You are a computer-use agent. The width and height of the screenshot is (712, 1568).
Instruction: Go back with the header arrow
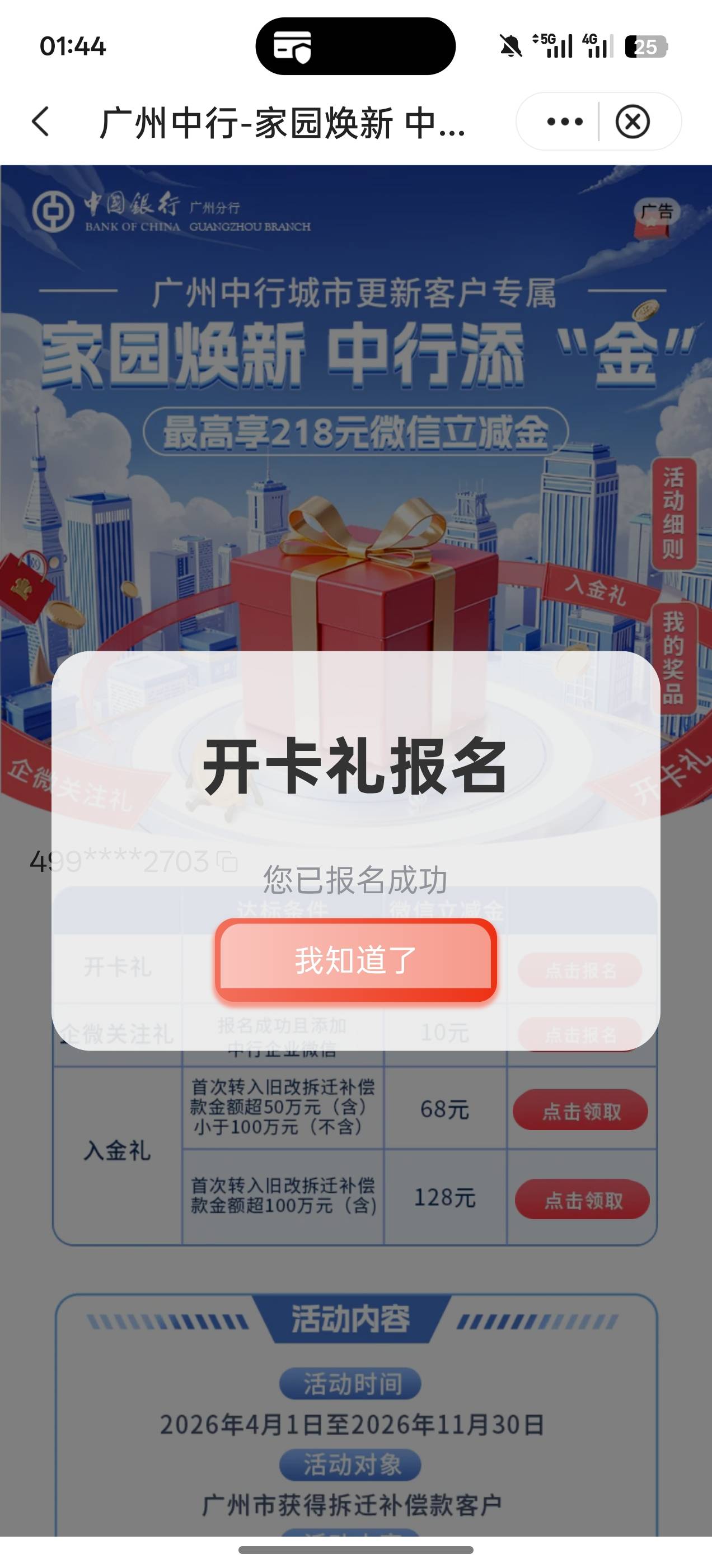(41, 121)
